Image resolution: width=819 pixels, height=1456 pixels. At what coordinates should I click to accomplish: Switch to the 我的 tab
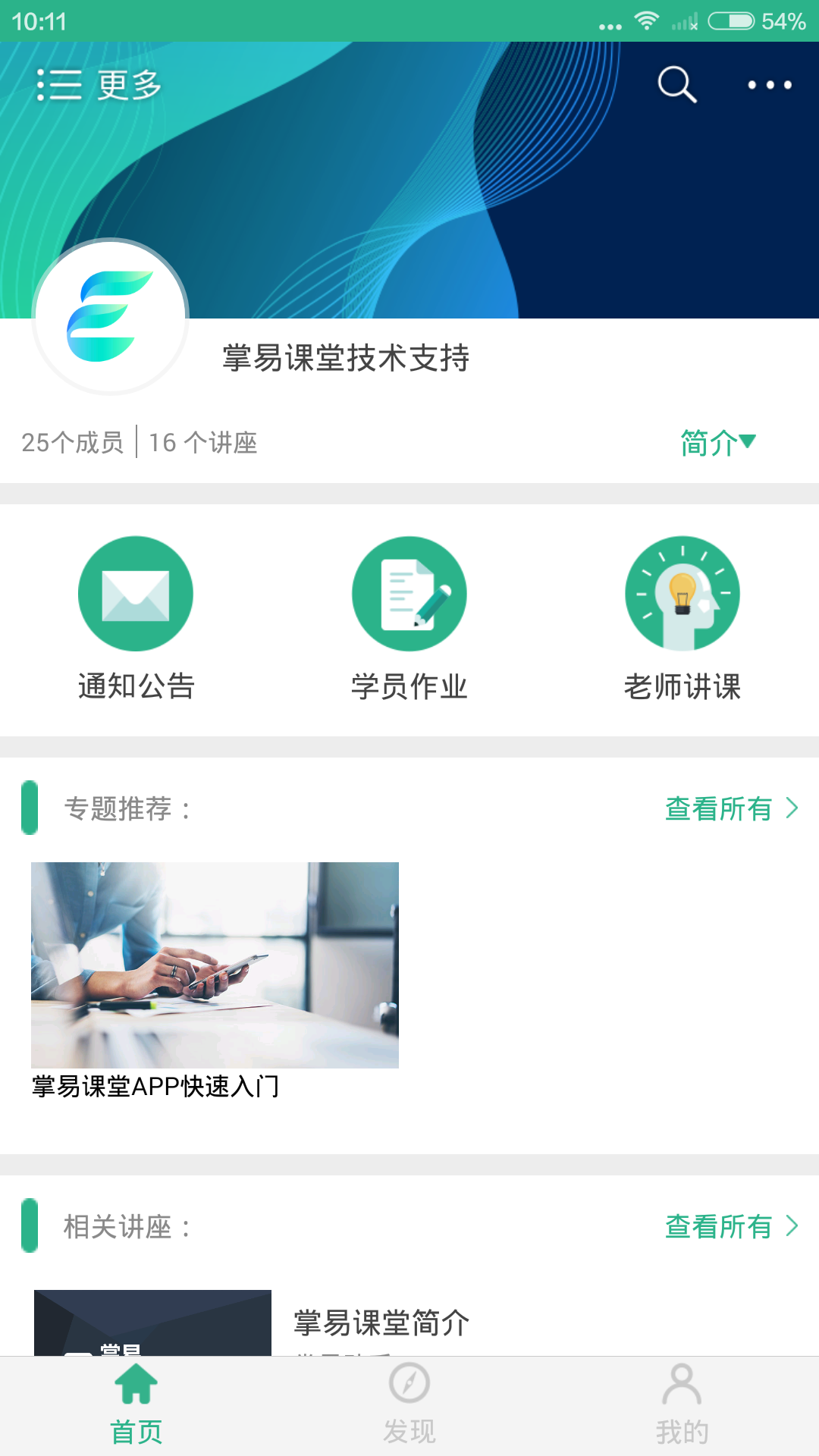click(682, 1406)
